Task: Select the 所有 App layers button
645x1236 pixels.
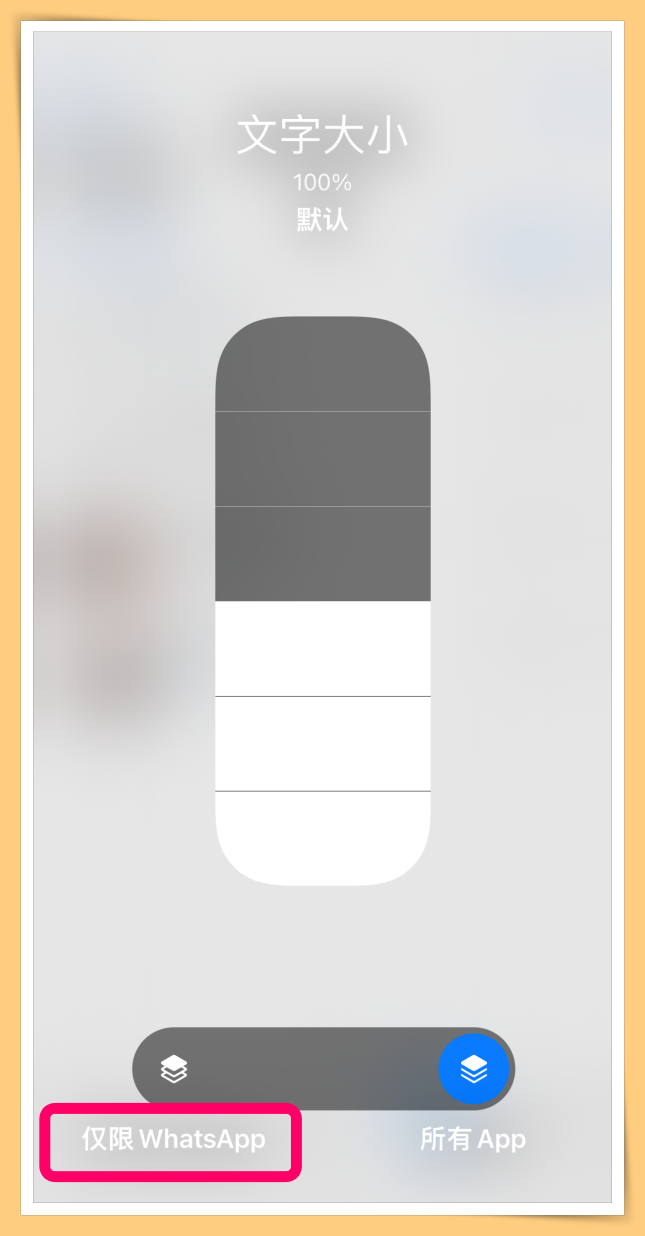Action: (473, 1069)
